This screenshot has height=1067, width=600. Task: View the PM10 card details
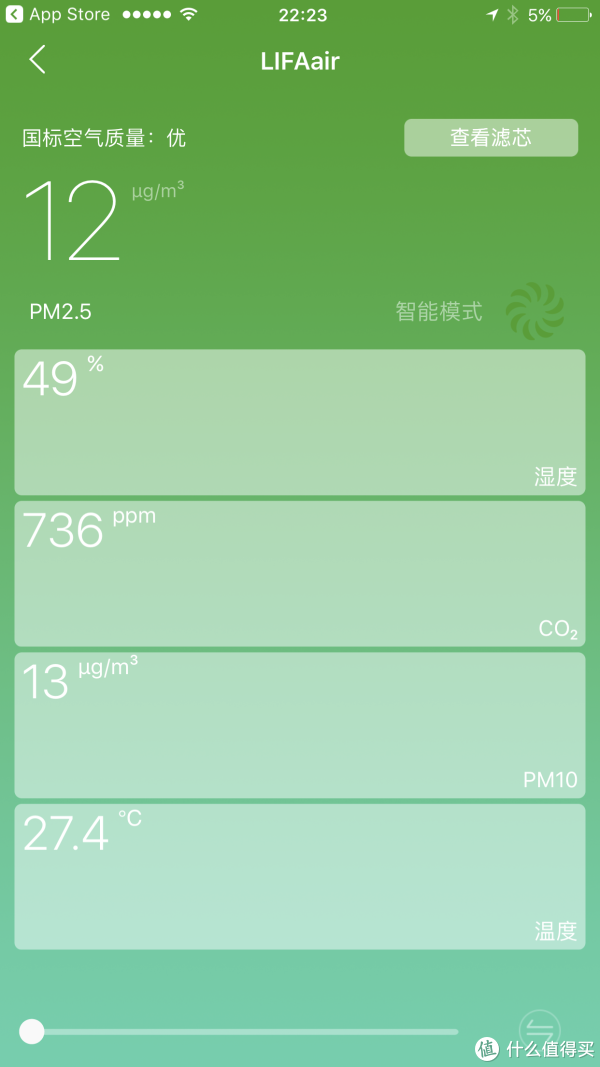pos(300,725)
